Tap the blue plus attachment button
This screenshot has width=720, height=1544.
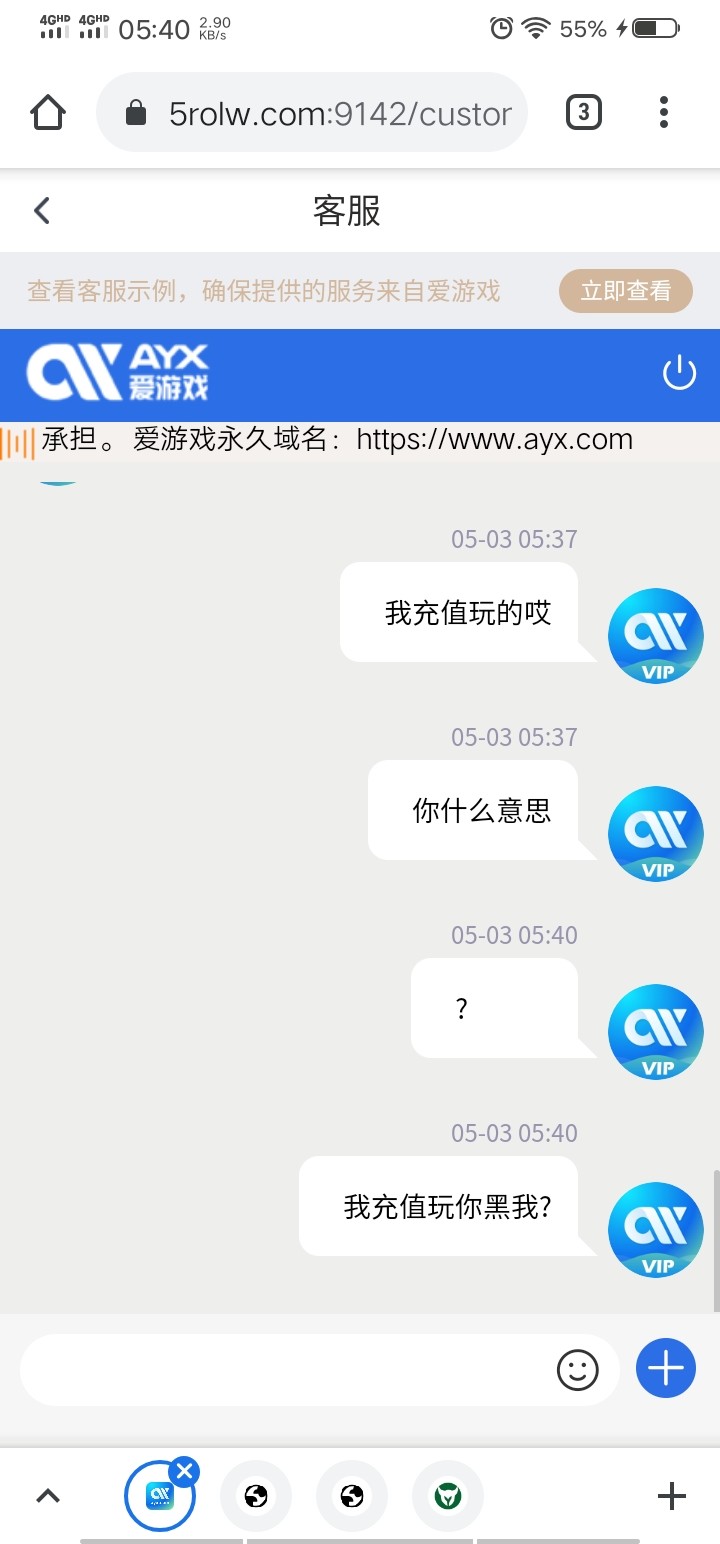pyautogui.click(x=666, y=1368)
